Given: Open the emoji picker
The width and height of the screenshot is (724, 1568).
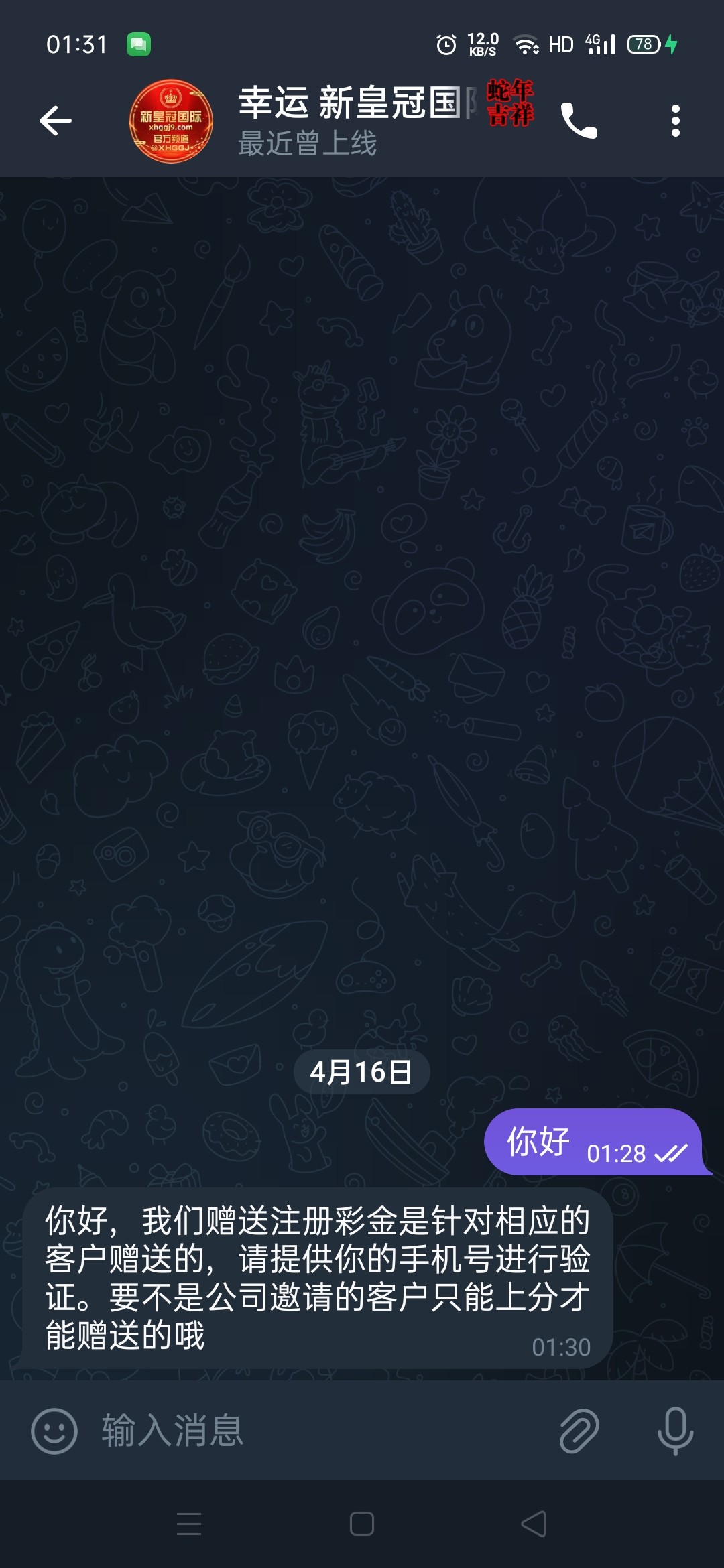Looking at the screenshot, I should coord(54,1431).
